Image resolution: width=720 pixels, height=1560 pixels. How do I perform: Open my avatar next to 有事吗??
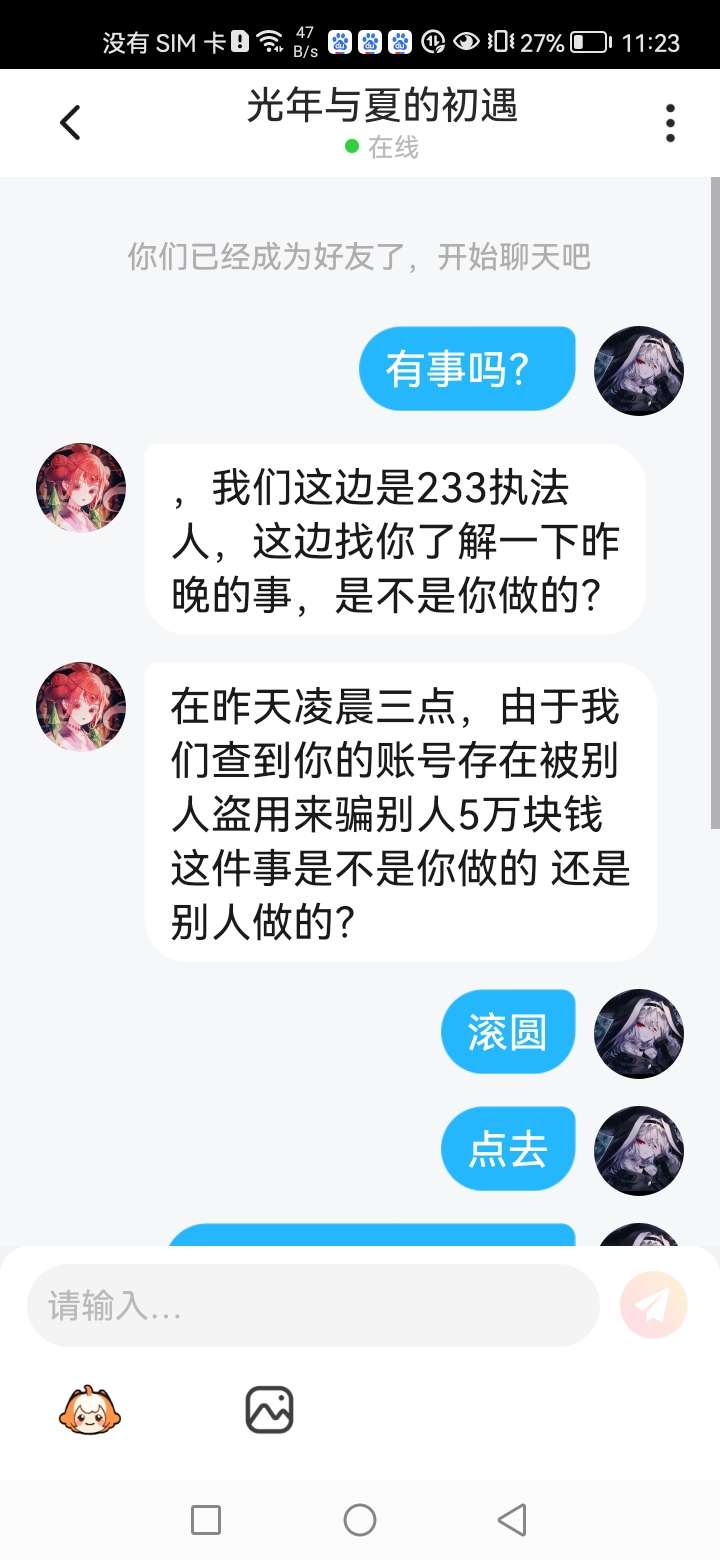click(x=639, y=371)
